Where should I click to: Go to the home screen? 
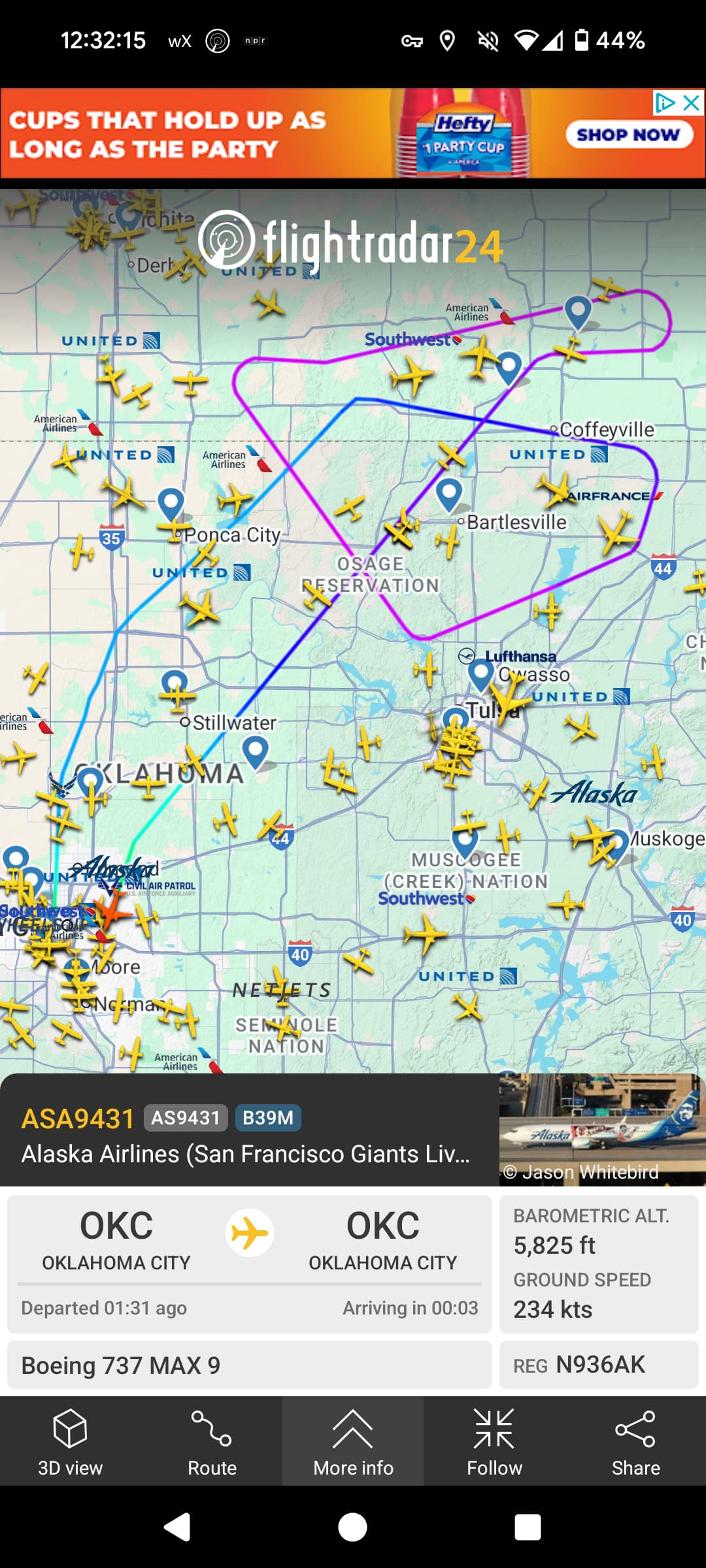click(x=352, y=1527)
